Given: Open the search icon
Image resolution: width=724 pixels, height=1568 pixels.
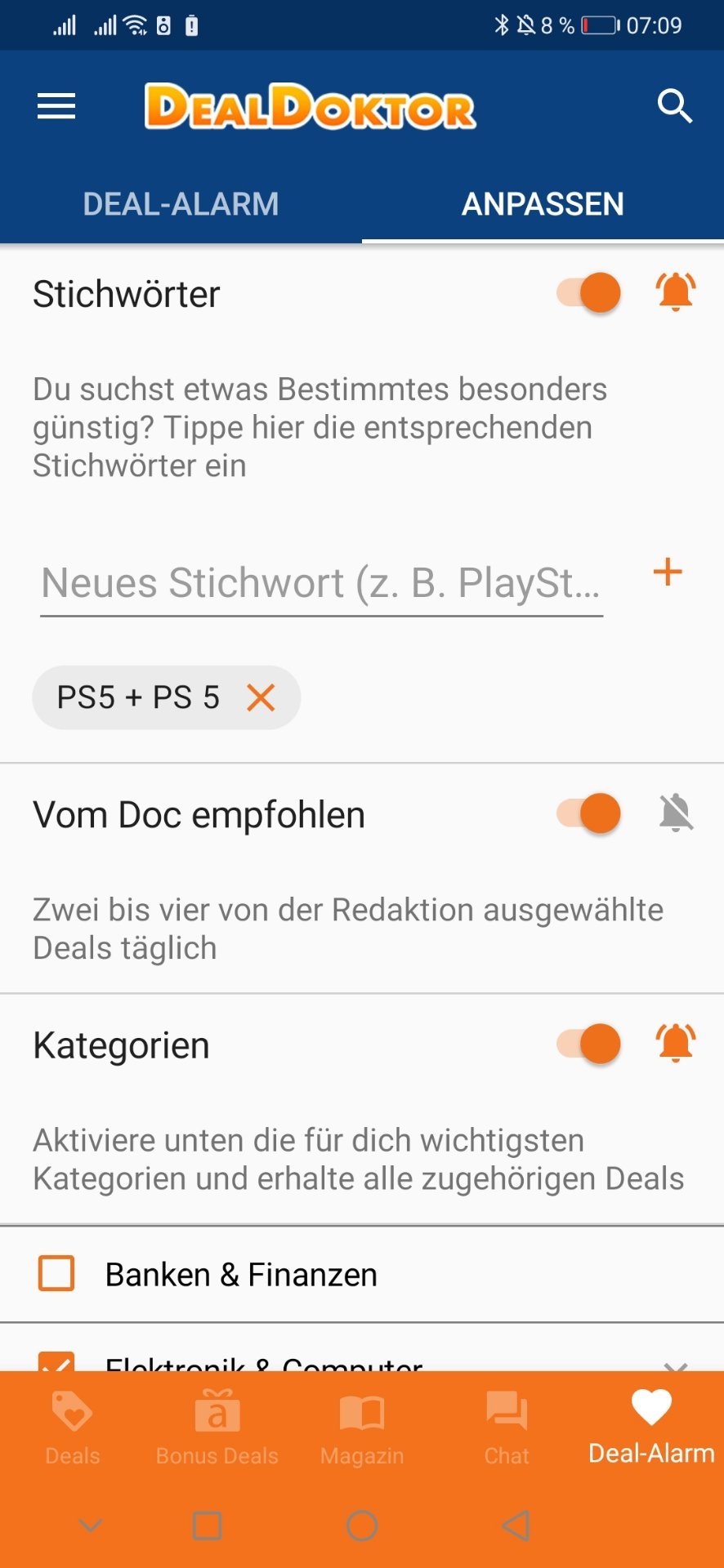Looking at the screenshot, I should (x=675, y=106).
